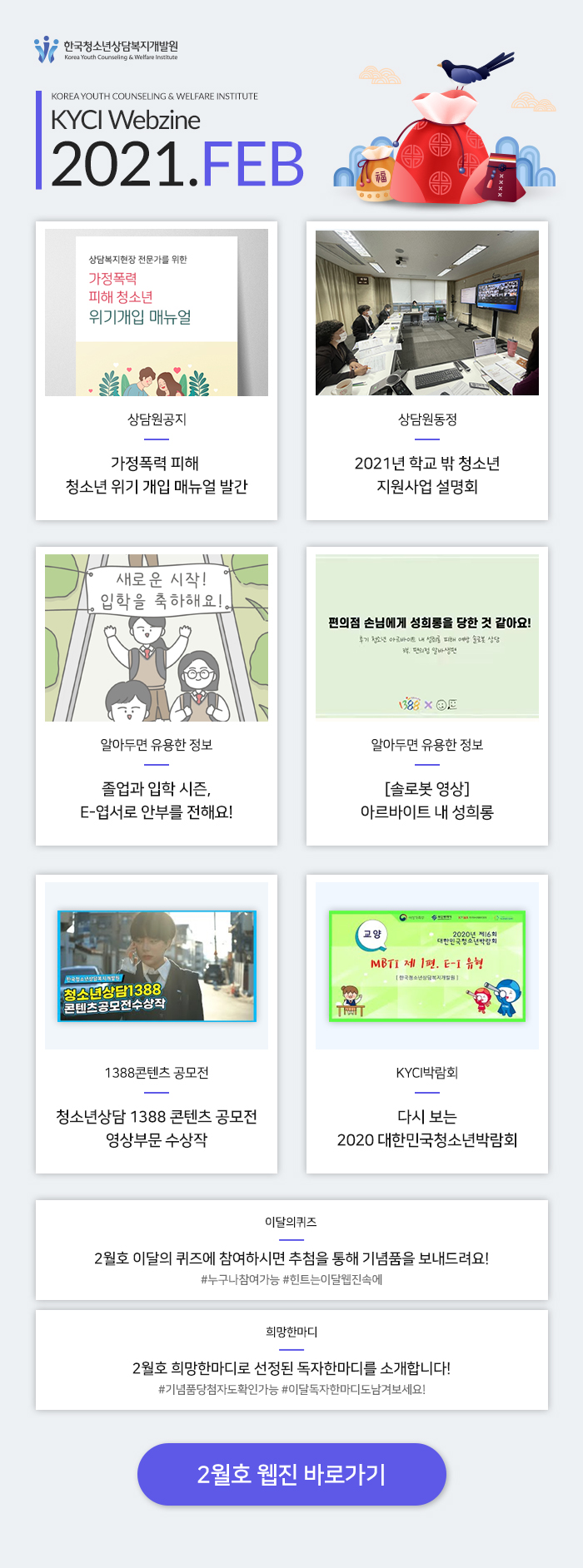
Task: Open the 2021년 학교 밖 청소년 설명회 card
Action: pos(426,370)
